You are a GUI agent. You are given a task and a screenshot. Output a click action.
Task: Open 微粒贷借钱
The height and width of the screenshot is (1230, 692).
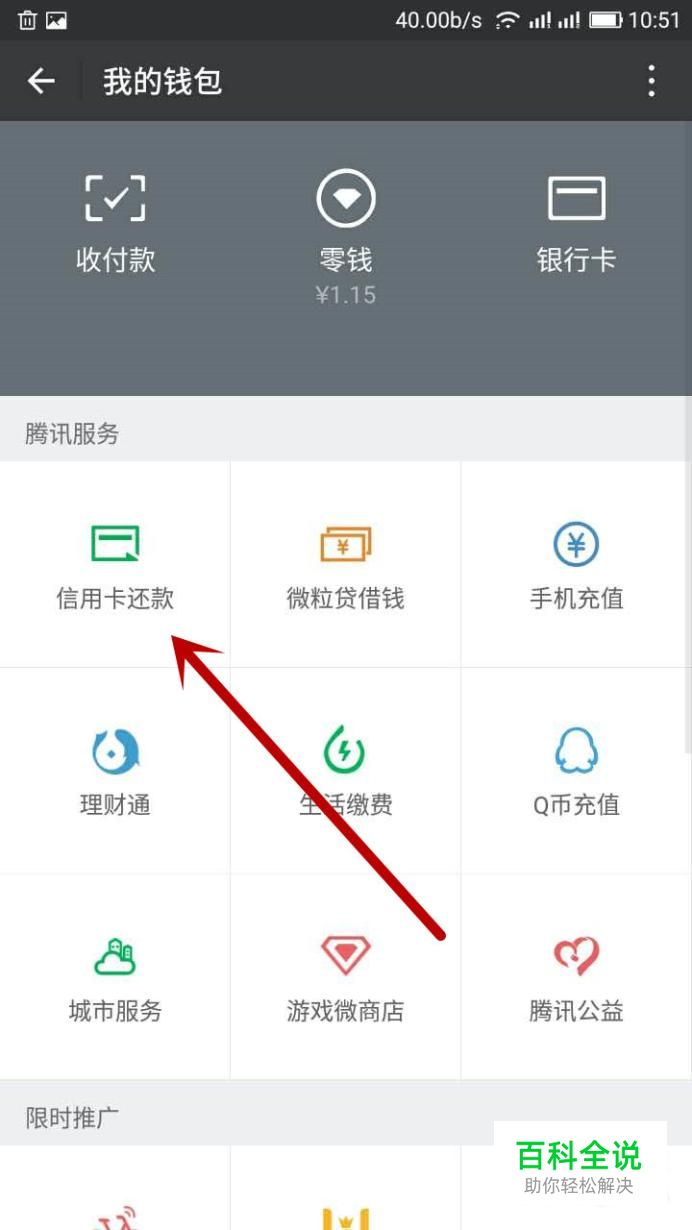pos(346,564)
